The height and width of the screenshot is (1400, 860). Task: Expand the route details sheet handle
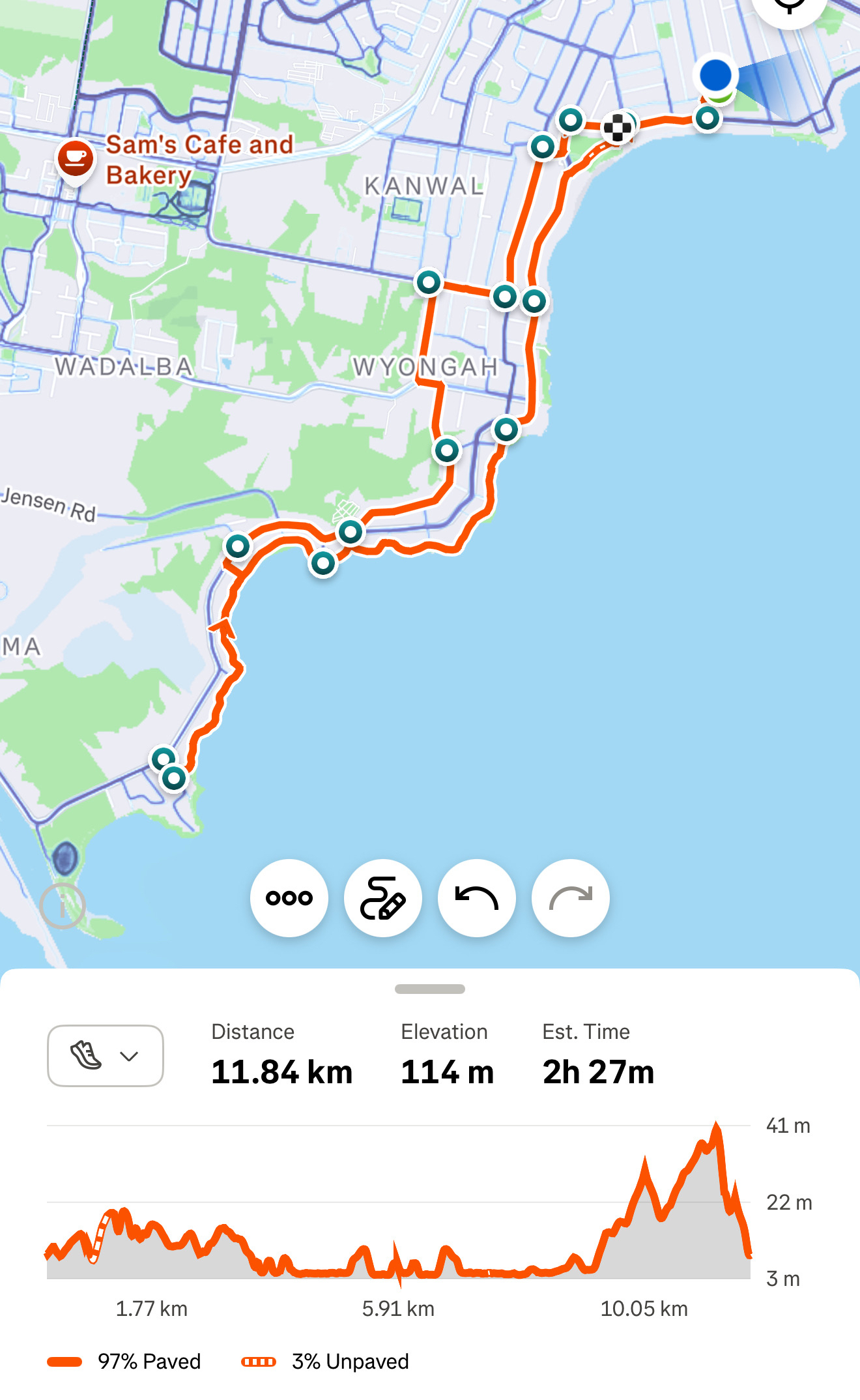430,989
